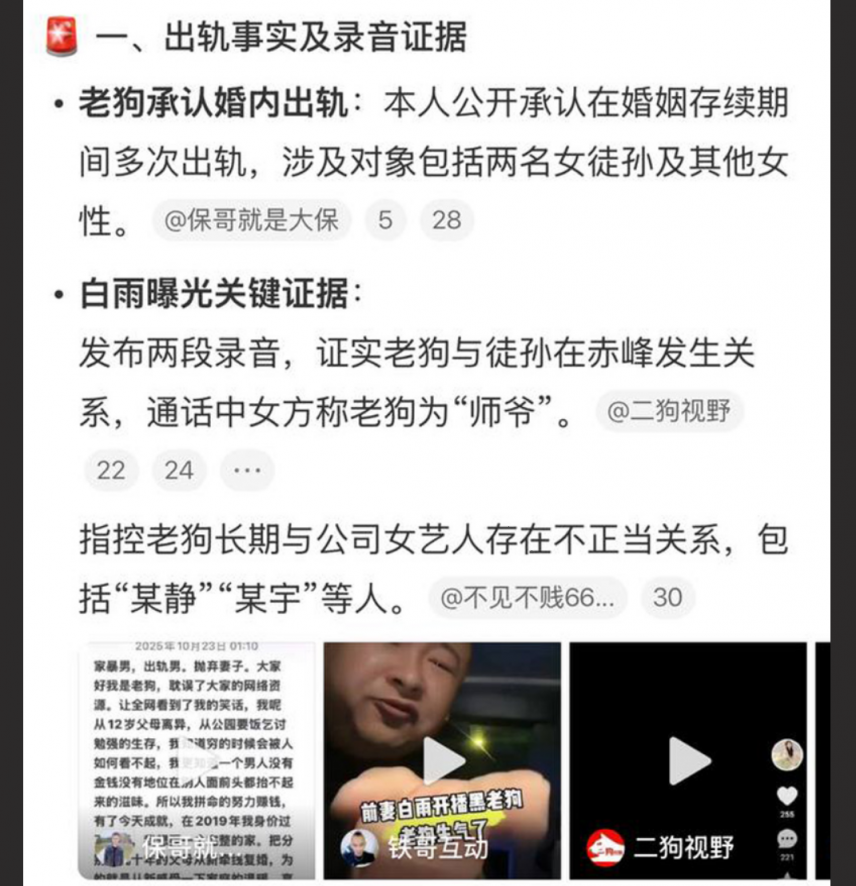Open citation chip number 28
Viewport: 856px width, 886px height.
coord(446,221)
